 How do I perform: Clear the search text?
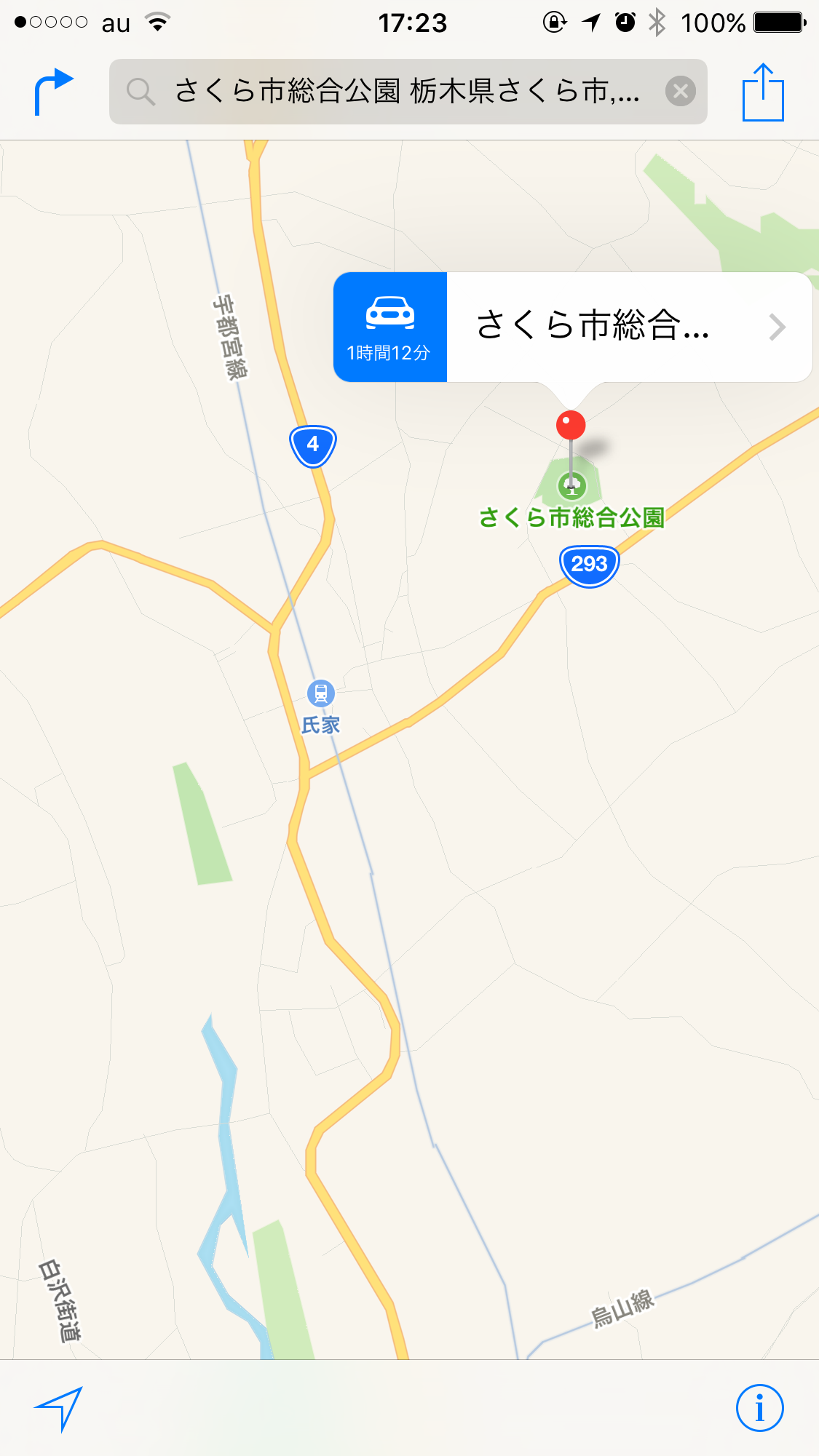(x=681, y=91)
